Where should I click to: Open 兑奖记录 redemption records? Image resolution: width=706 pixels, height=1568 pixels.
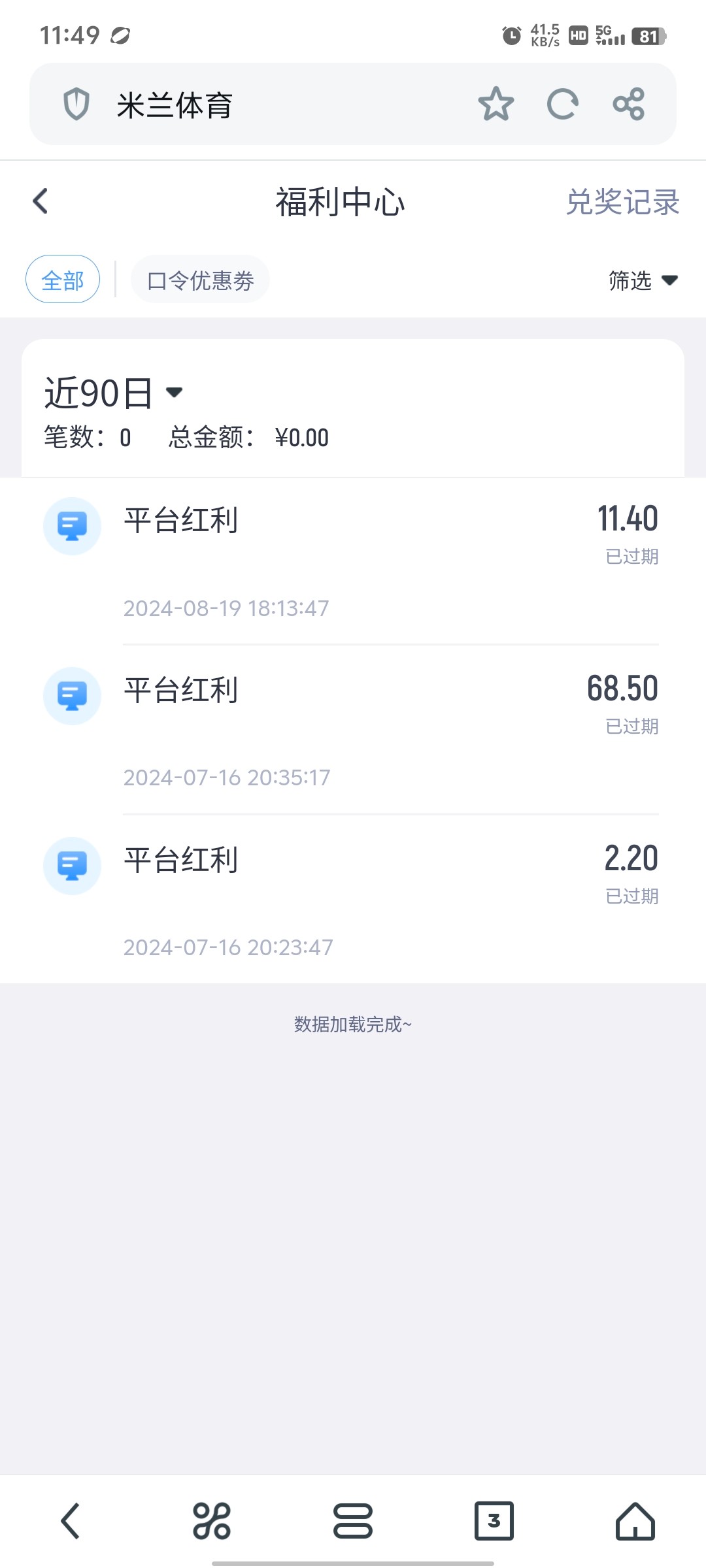point(622,202)
